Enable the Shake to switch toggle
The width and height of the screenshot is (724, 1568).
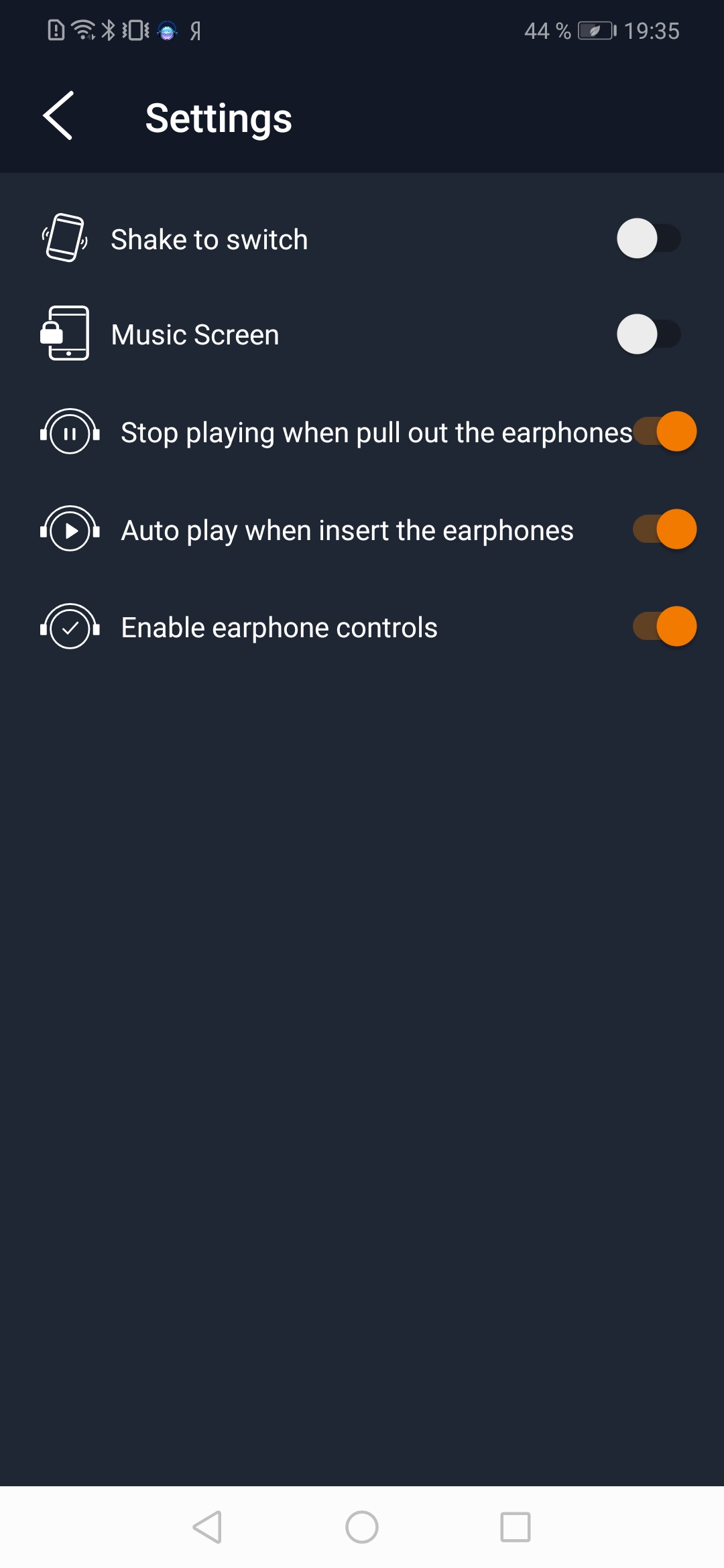649,239
